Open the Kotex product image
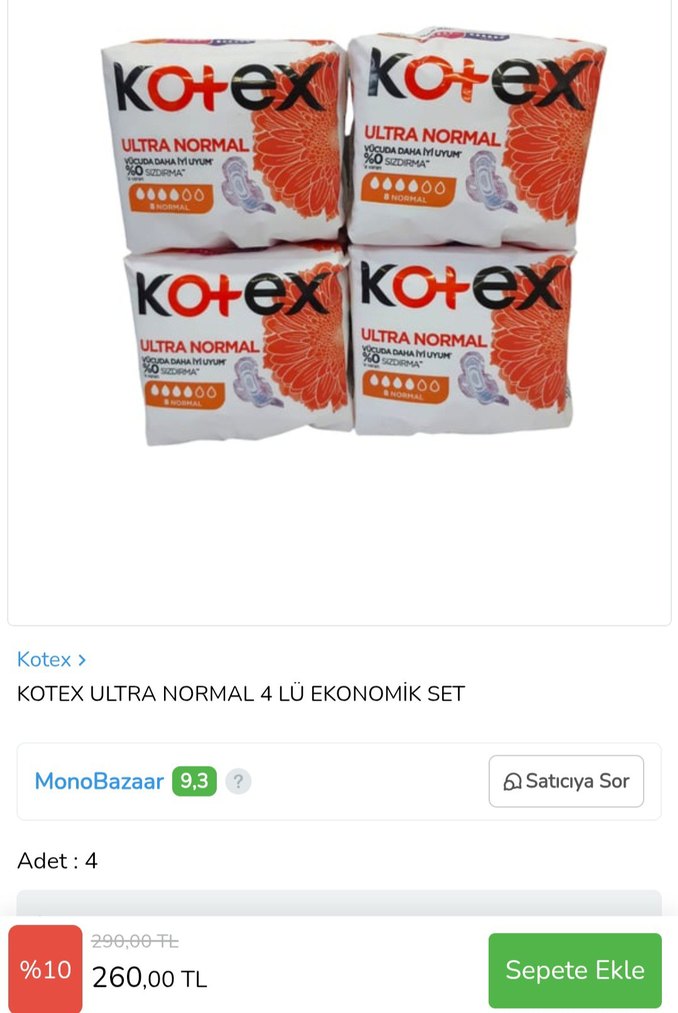678x1013 pixels. tap(340, 240)
